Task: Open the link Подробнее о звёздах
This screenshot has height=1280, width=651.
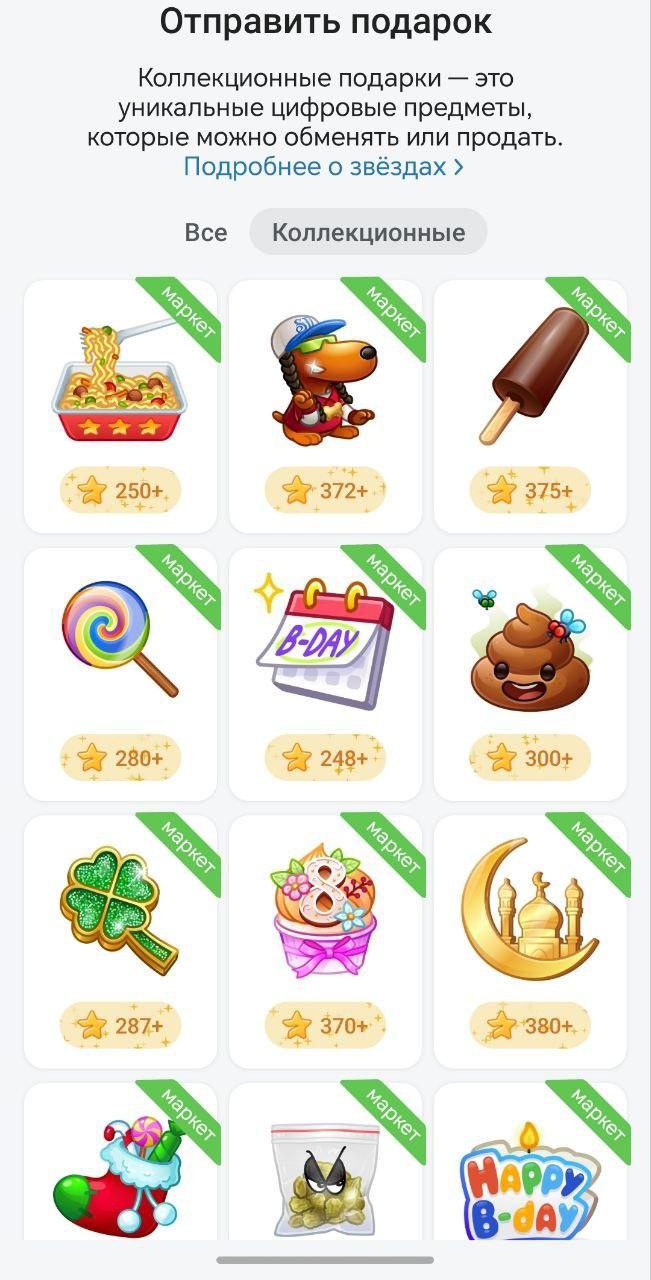Action: click(323, 166)
